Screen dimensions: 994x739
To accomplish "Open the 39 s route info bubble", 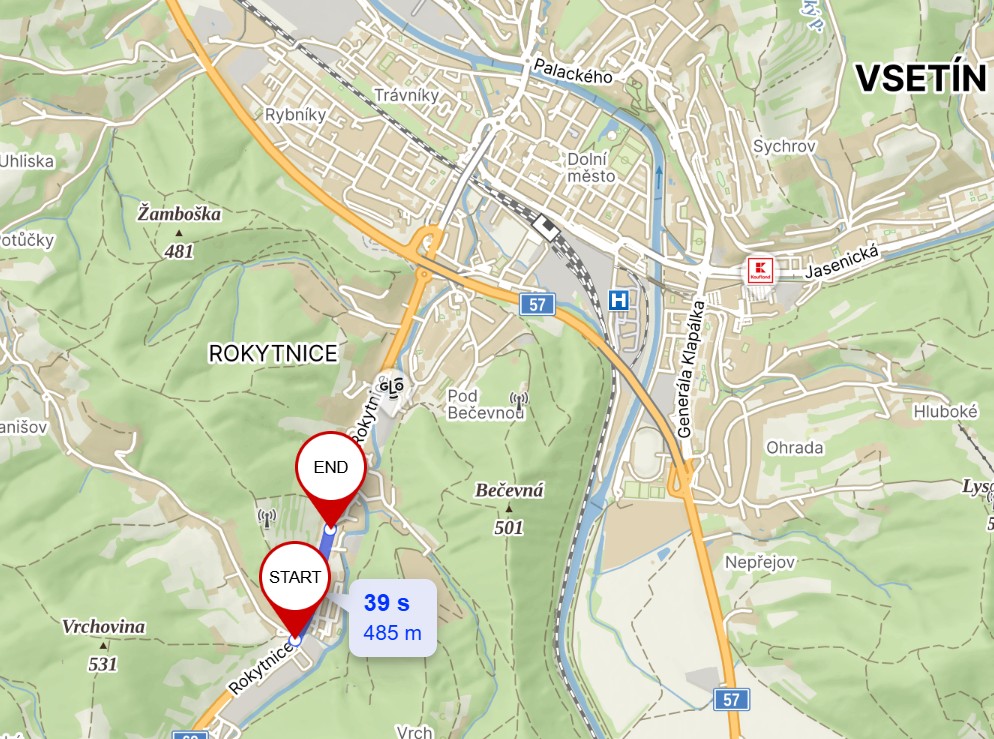I will tap(392, 617).
